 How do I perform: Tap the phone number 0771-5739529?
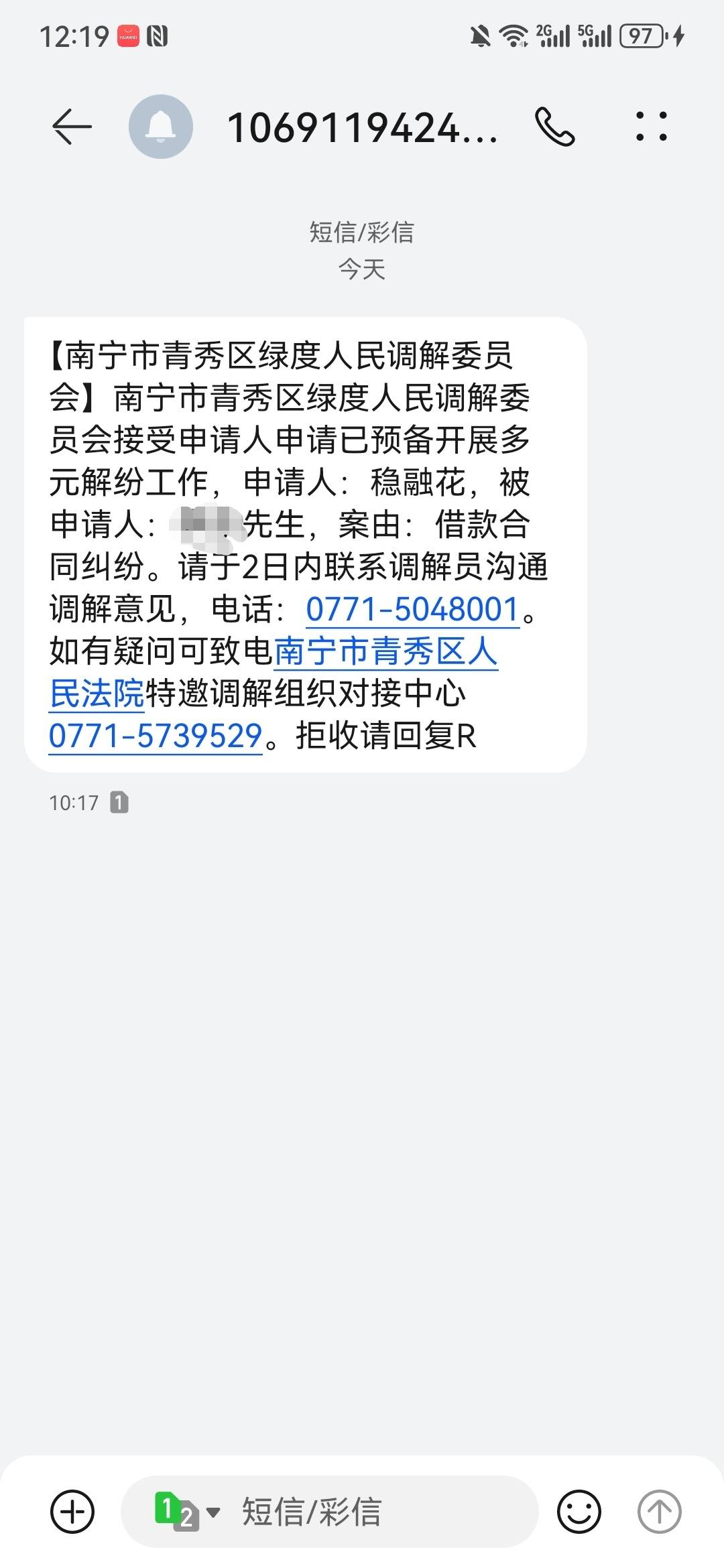(x=156, y=736)
